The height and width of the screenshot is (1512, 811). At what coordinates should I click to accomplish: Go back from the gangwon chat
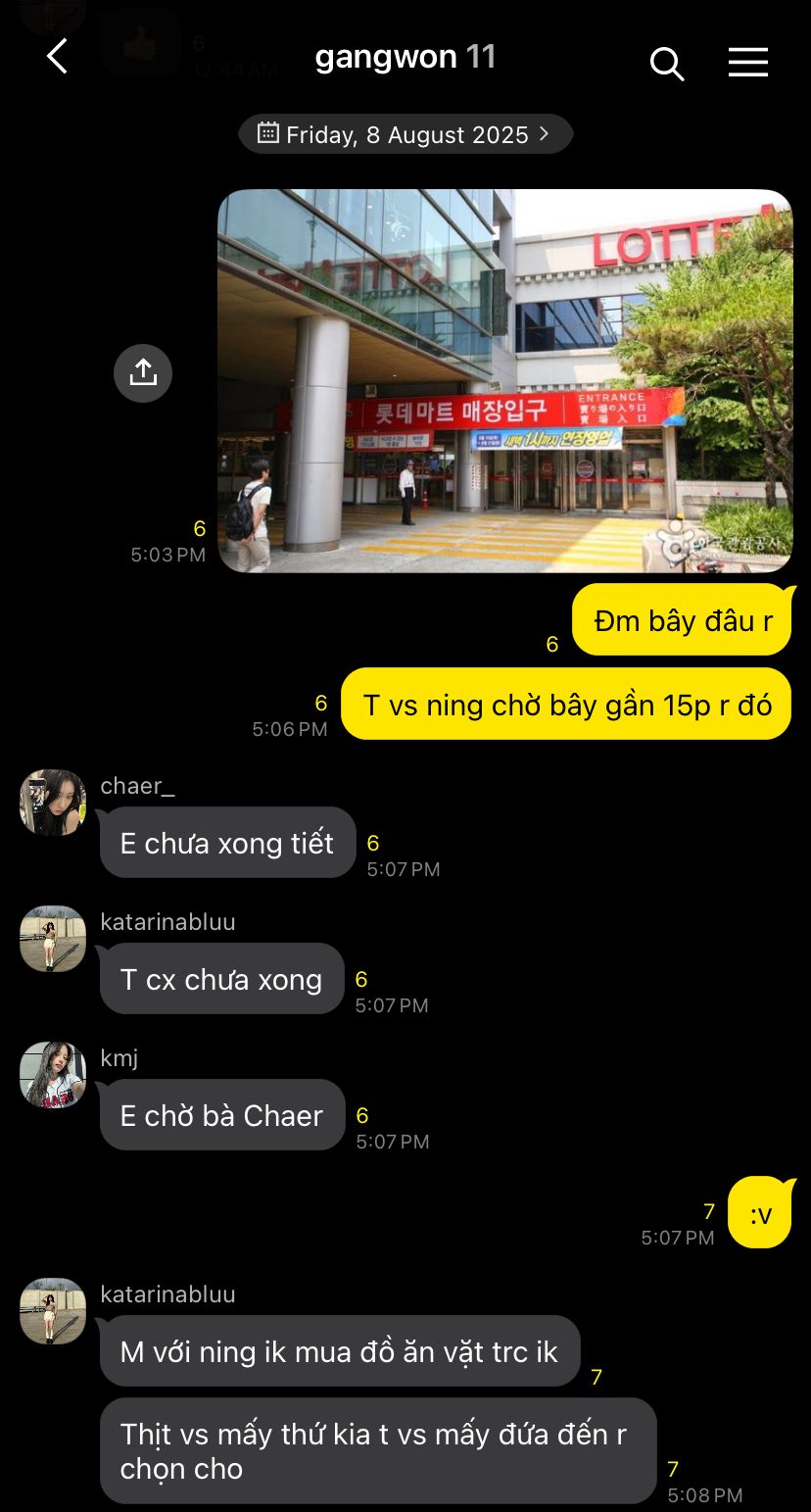(x=58, y=57)
